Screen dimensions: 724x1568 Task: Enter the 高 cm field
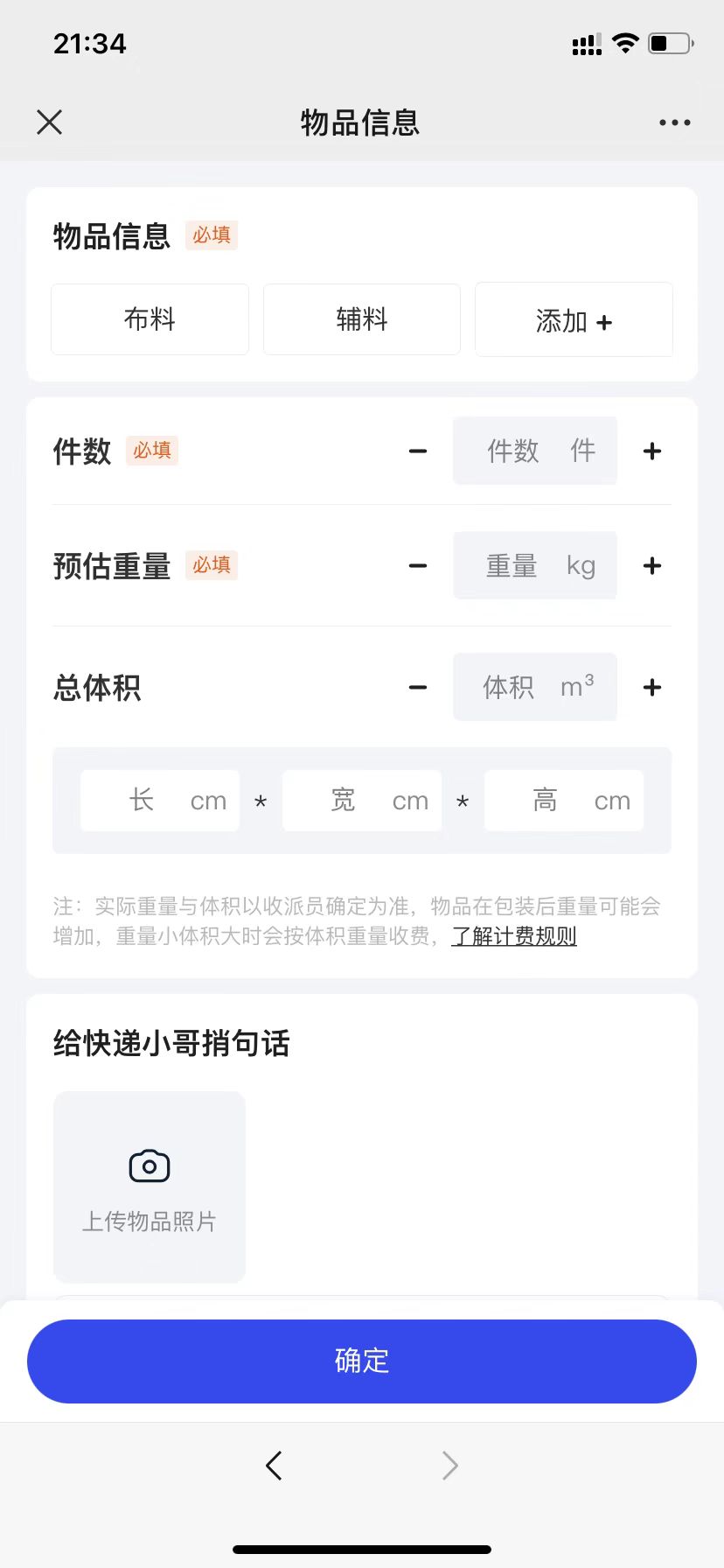(x=564, y=801)
